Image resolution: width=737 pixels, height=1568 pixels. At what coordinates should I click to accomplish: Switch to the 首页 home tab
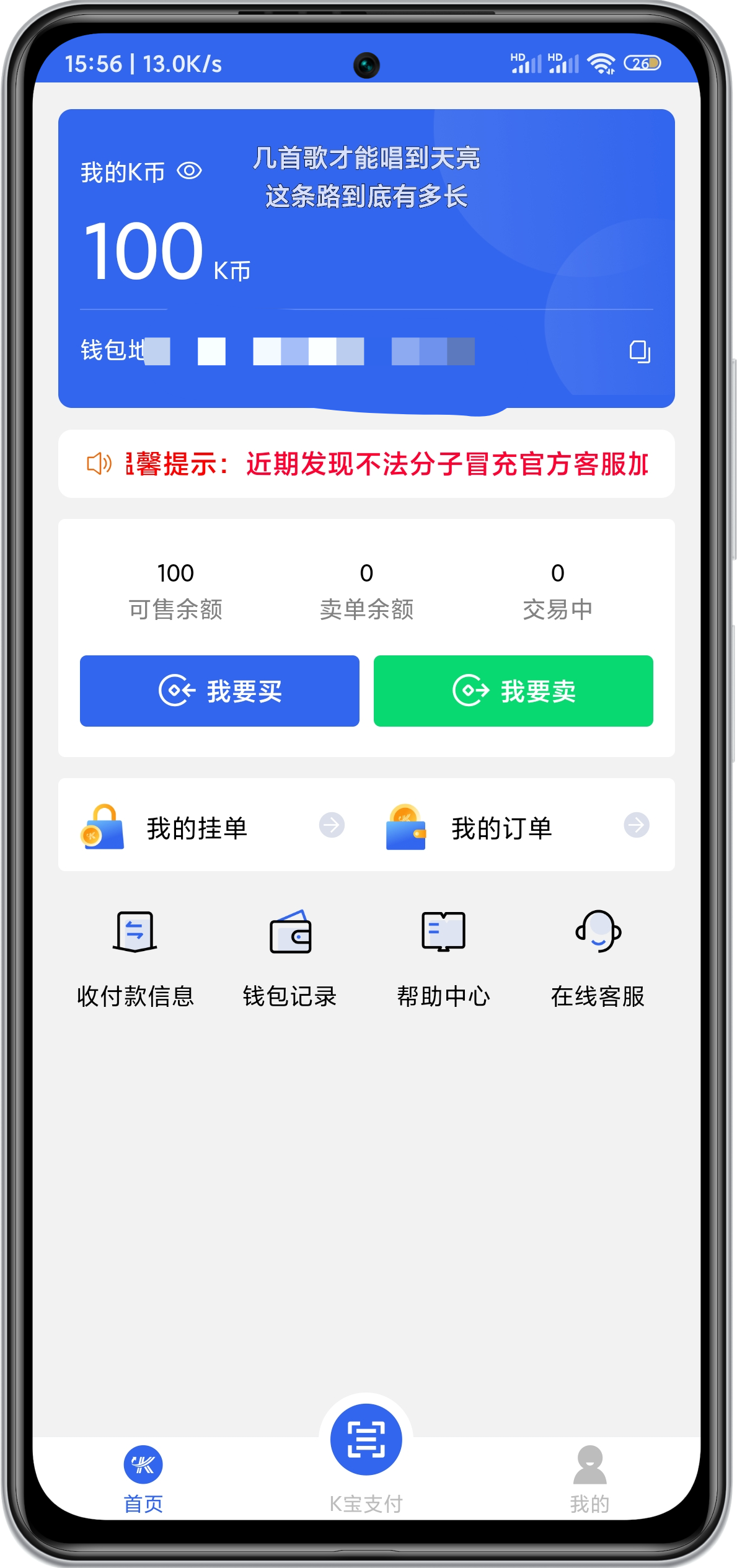pyautogui.click(x=143, y=1478)
